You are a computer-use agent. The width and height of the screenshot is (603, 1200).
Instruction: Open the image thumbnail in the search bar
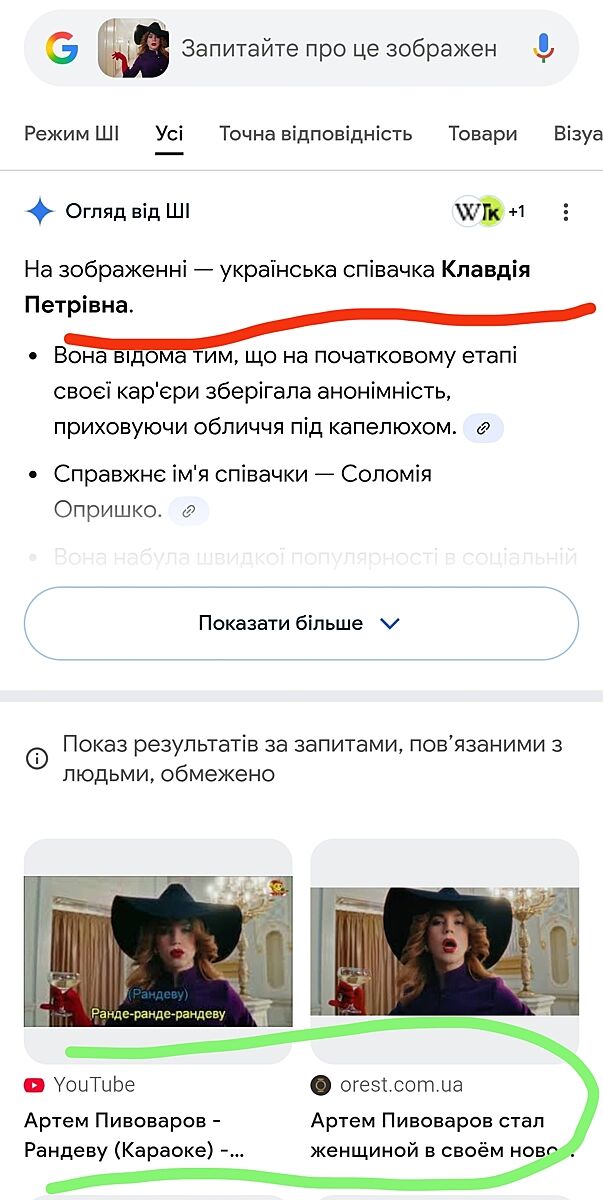[133, 49]
